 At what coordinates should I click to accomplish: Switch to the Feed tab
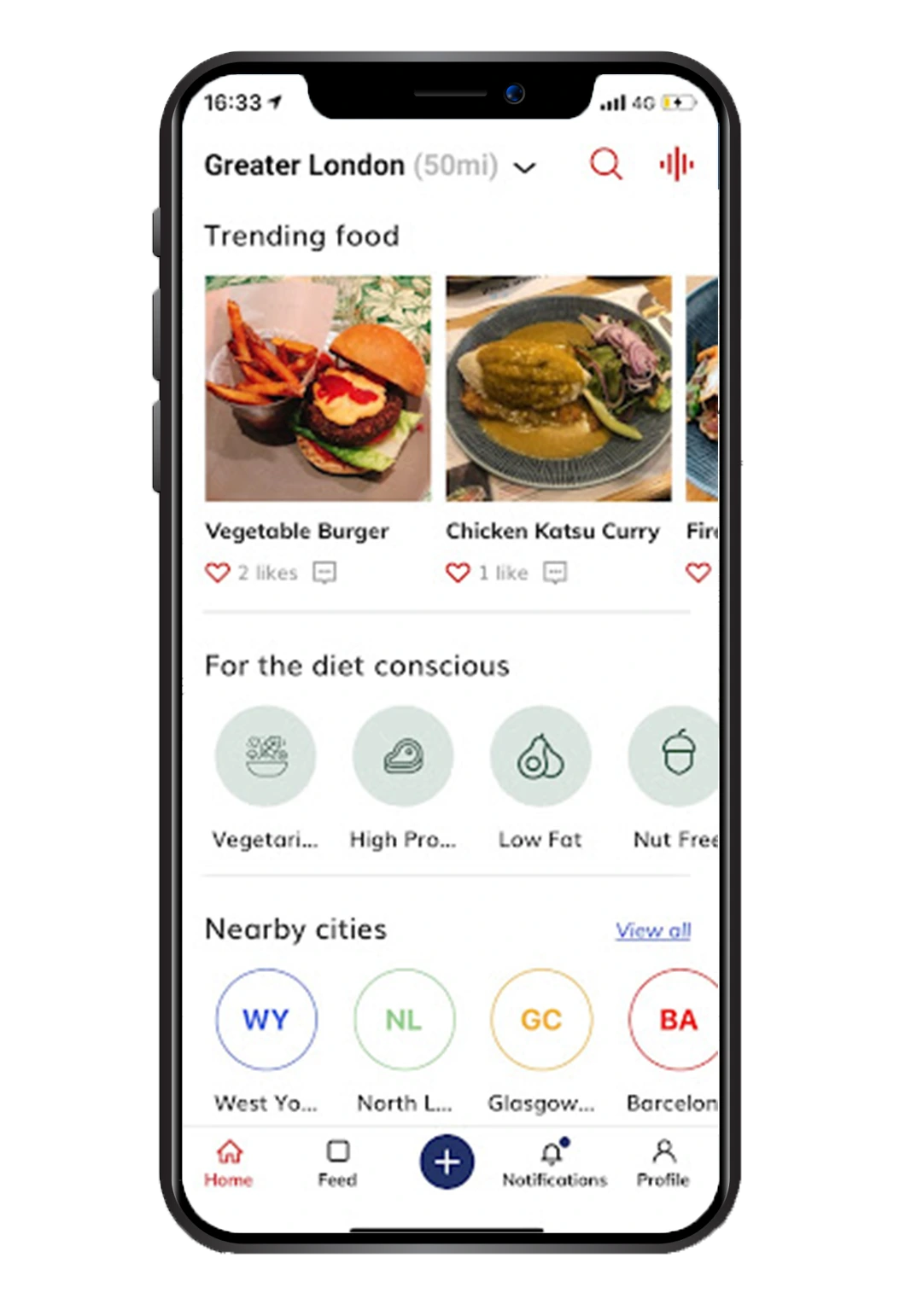(337, 1162)
